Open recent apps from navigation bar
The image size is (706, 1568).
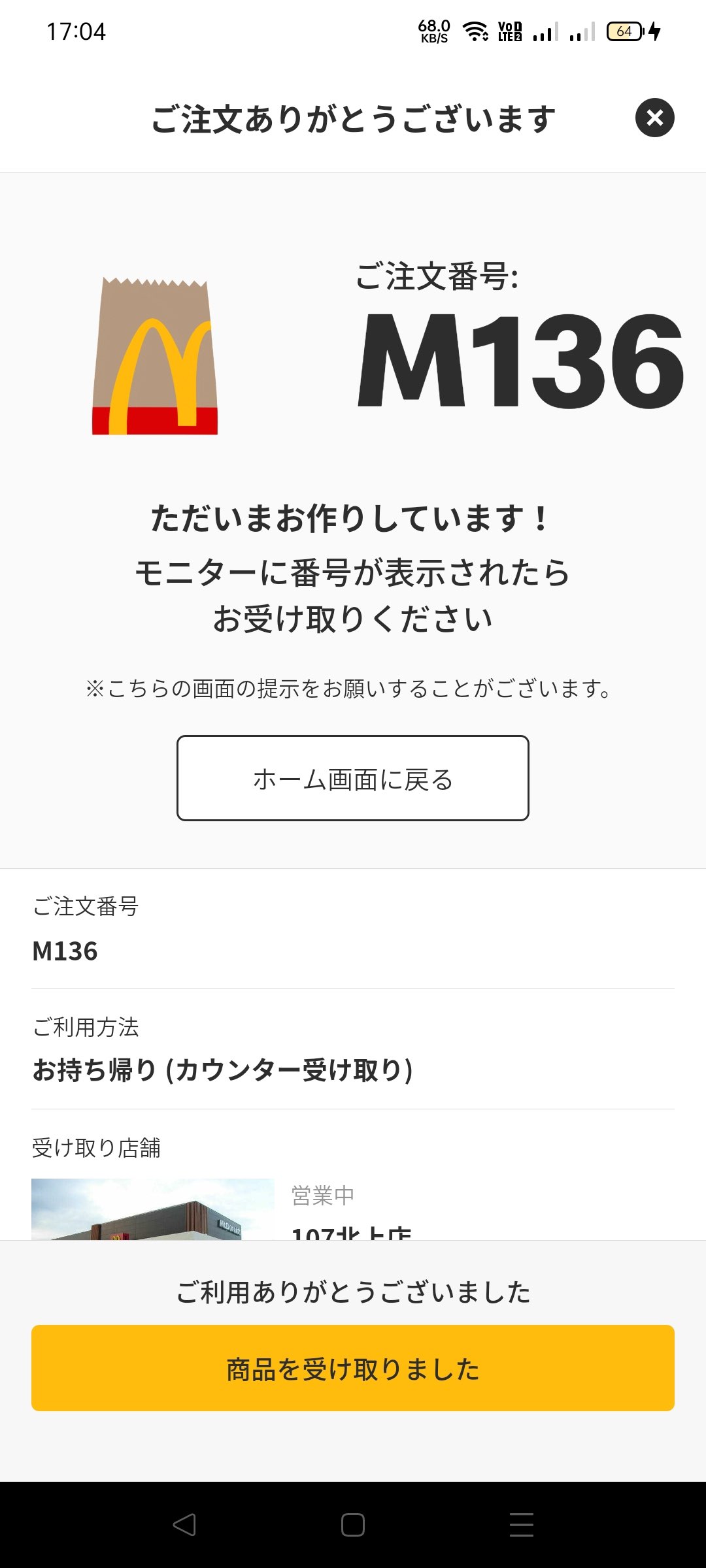(x=521, y=1525)
